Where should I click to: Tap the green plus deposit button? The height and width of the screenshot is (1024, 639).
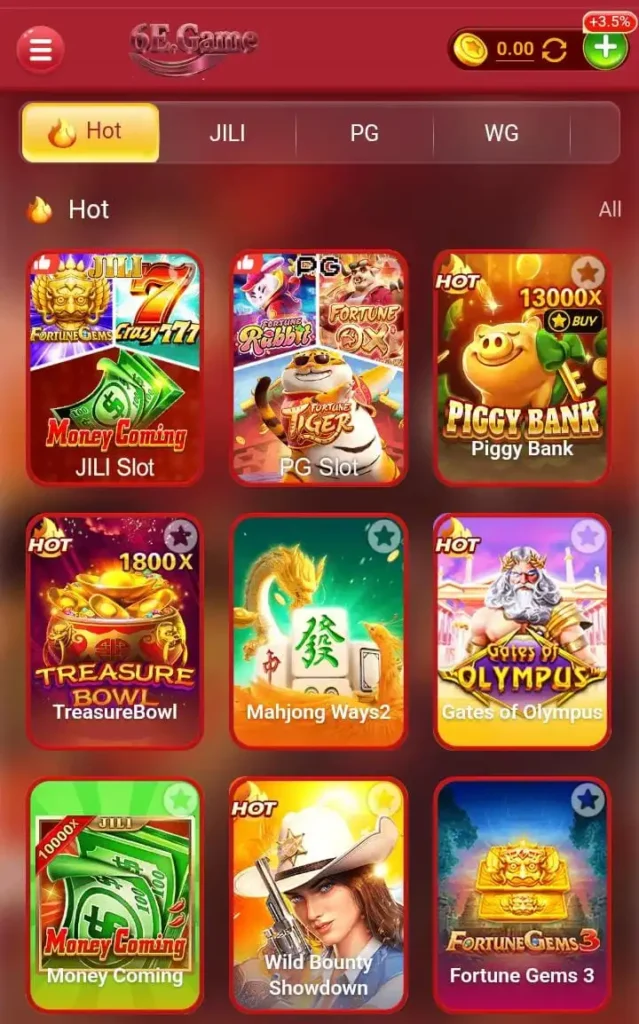tap(605, 49)
